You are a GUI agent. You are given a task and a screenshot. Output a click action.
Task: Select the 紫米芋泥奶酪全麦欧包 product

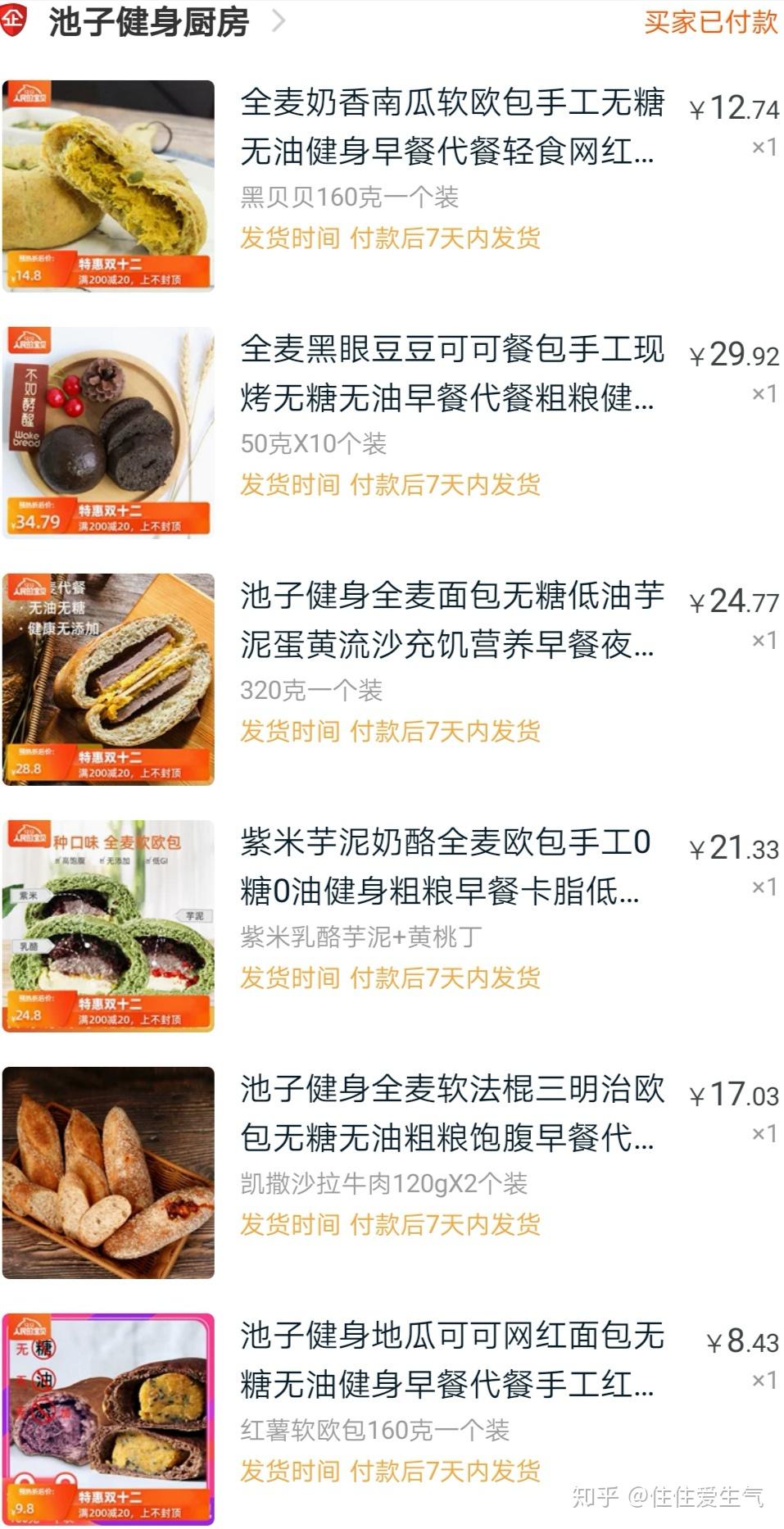pyautogui.click(x=445, y=867)
